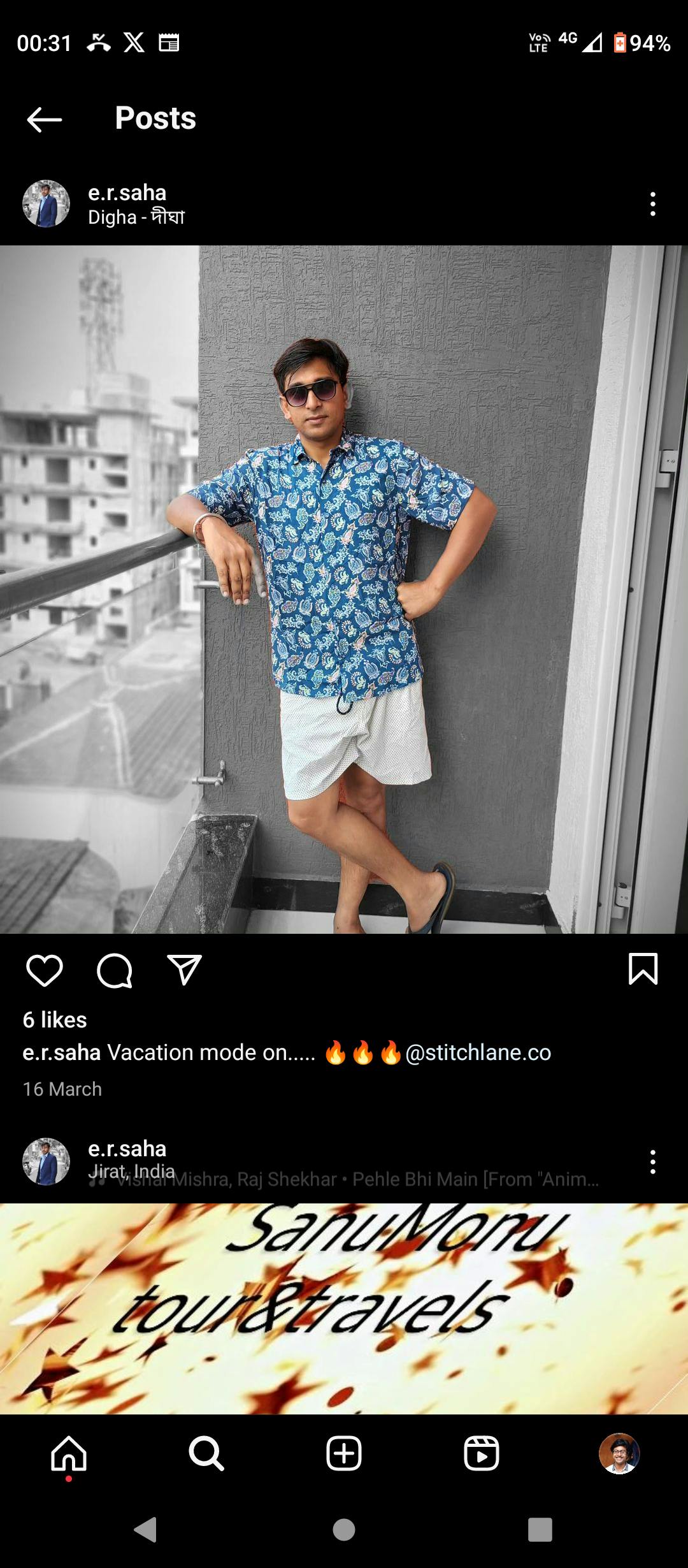Comment on the Vacation mode on post
The height and width of the screenshot is (1568, 688).
tap(115, 971)
